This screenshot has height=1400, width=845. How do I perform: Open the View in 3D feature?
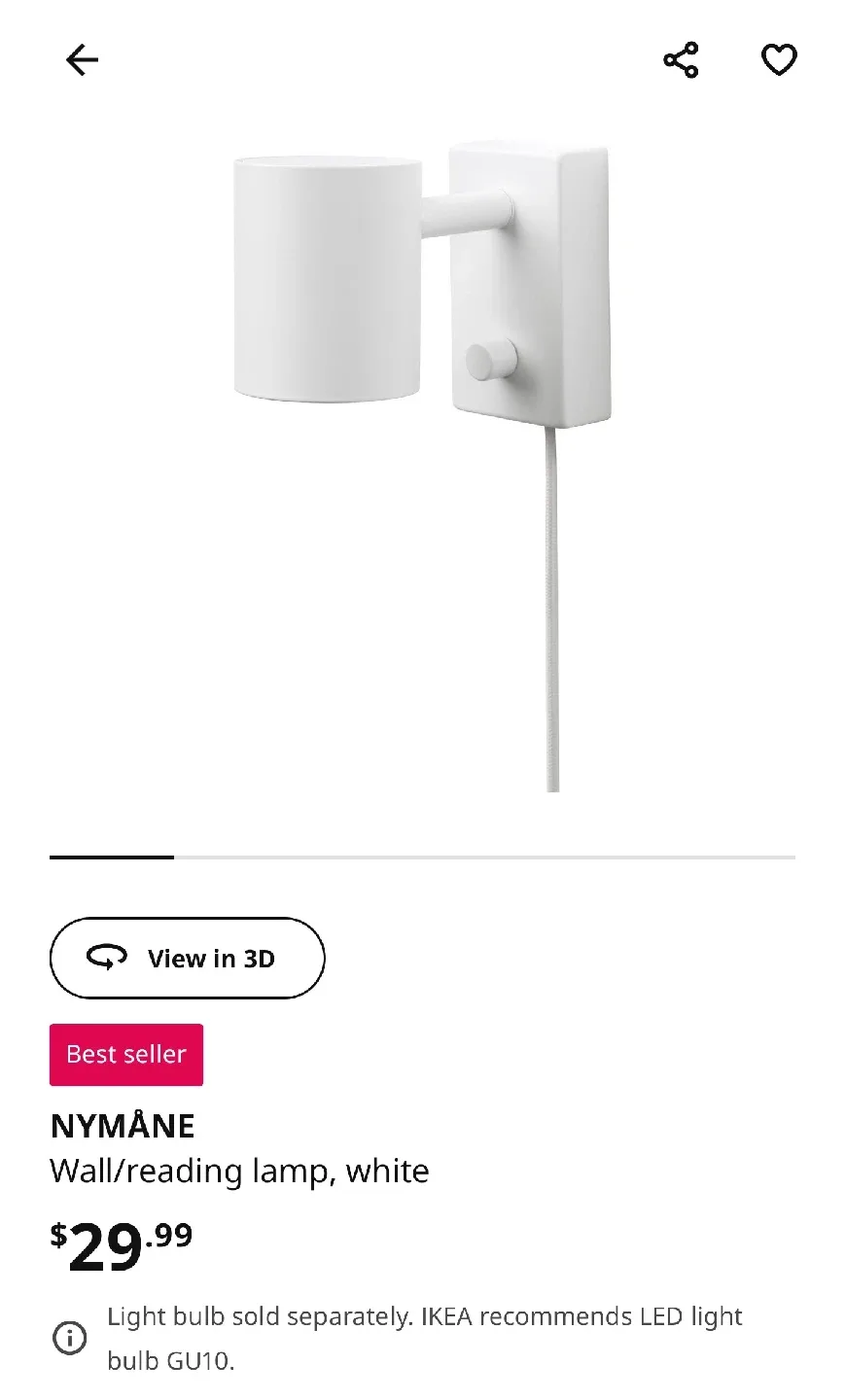pyautogui.click(x=188, y=958)
